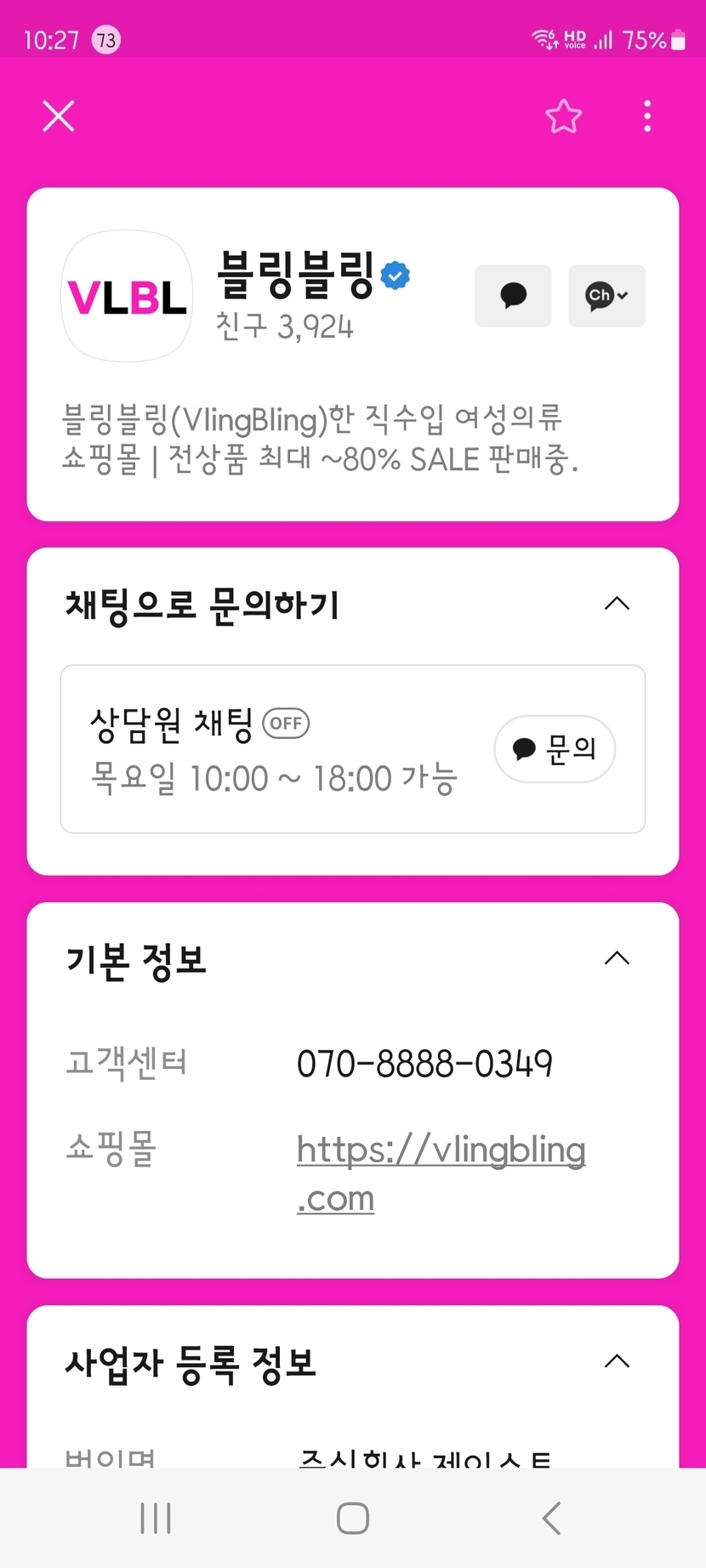Viewport: 706px width, 1568px height.
Task: Add channel to favorites with star
Action: 563,116
